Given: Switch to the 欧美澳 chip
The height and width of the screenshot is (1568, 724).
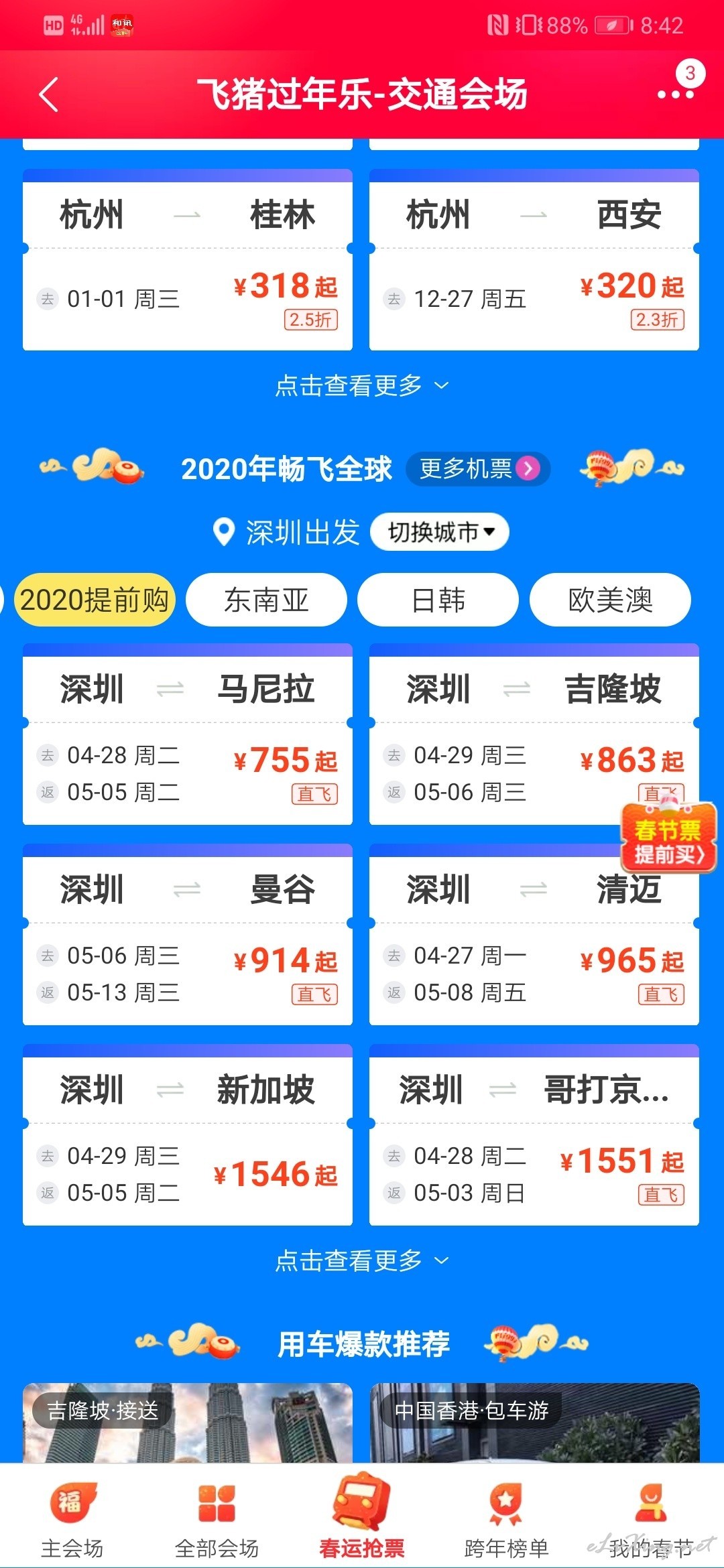Looking at the screenshot, I should click(x=610, y=600).
